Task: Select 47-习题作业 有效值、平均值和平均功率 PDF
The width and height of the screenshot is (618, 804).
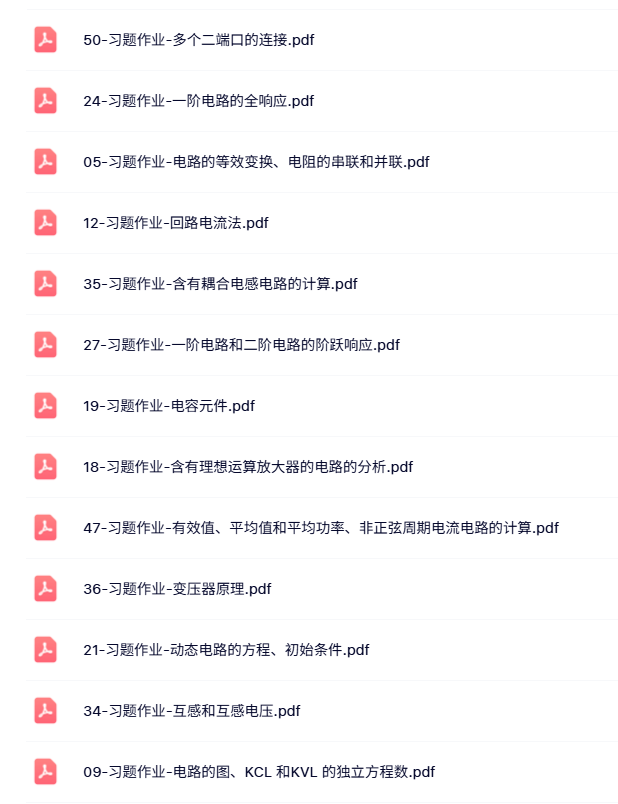Action: tap(321, 528)
